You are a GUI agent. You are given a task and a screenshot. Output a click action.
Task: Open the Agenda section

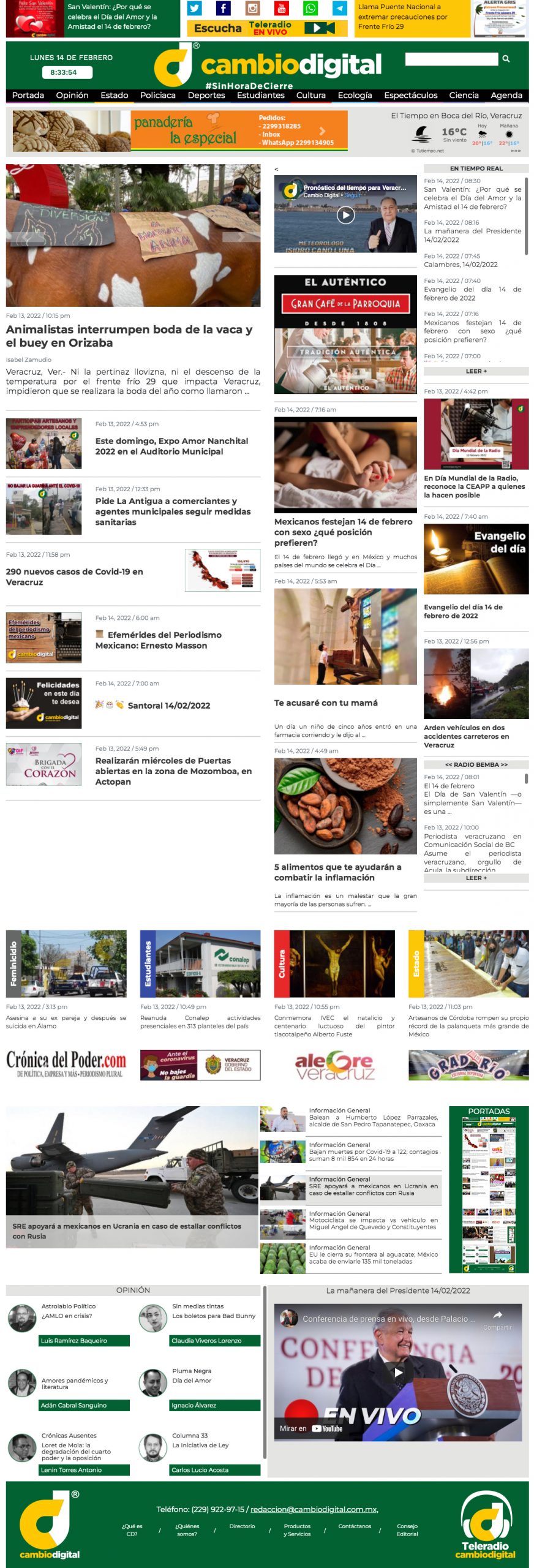(506, 96)
